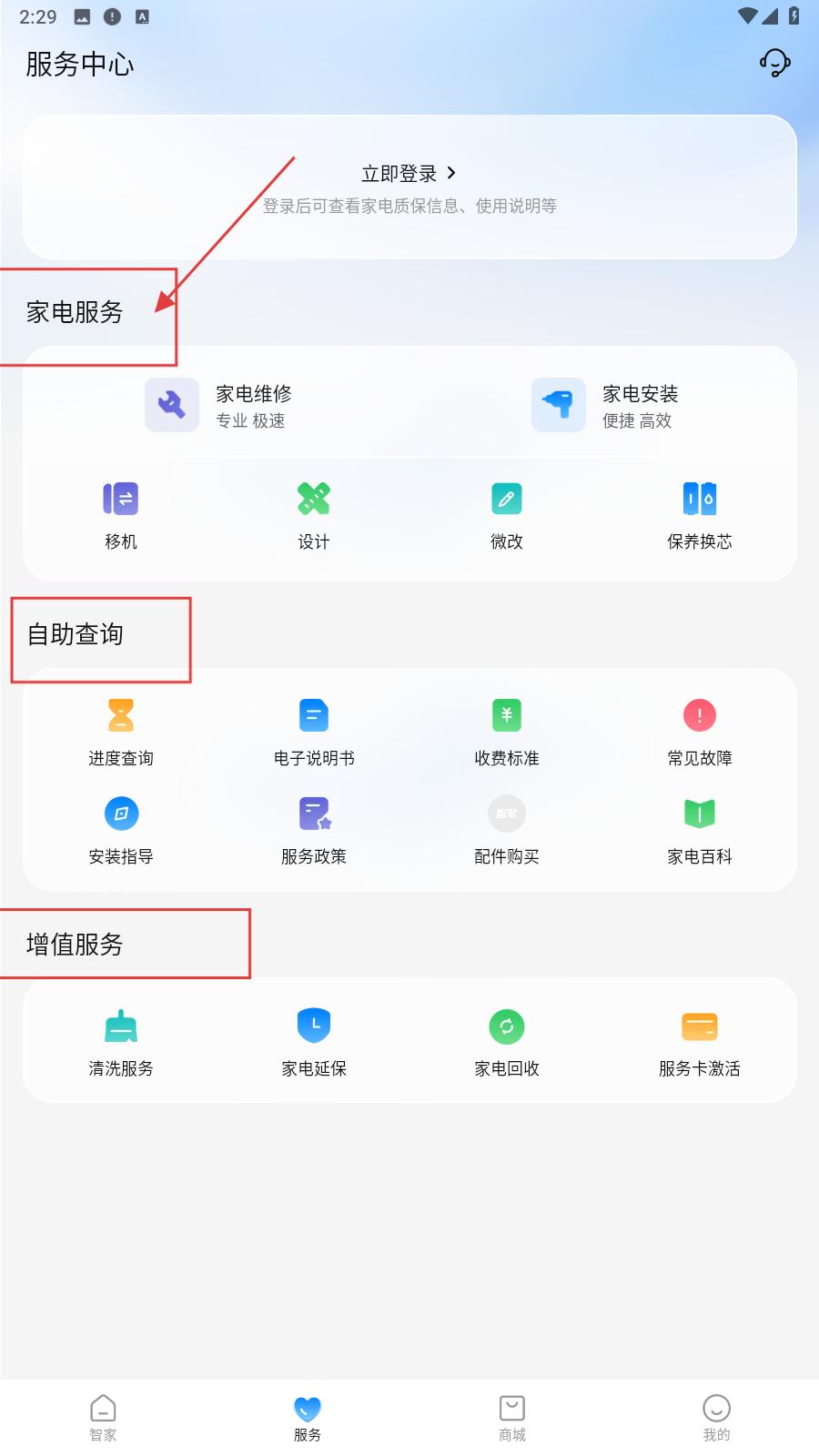Open 家电延保 extended warranty
Viewport: 819px width, 1456px height.
313,1043
